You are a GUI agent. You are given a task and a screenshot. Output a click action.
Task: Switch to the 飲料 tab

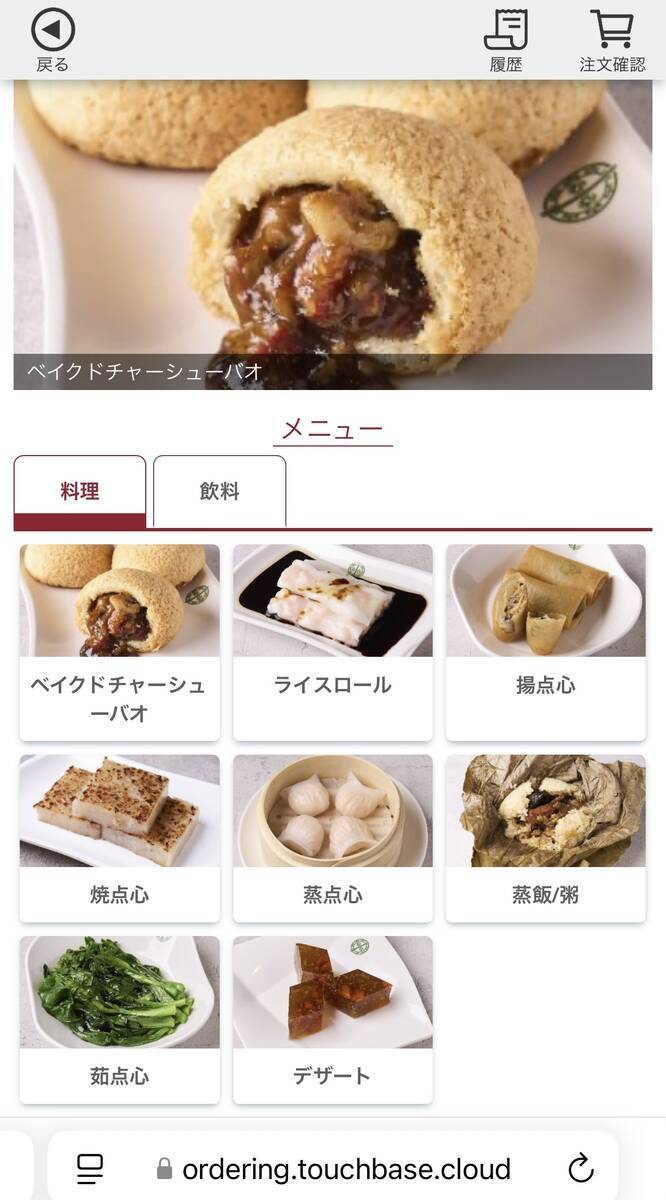pyautogui.click(x=219, y=491)
